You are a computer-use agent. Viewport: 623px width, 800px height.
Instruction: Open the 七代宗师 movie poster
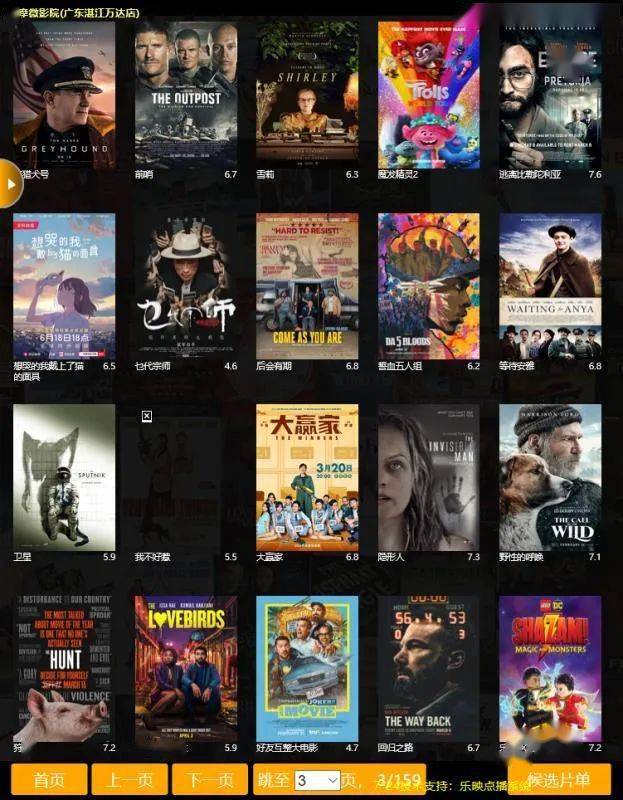pos(186,286)
